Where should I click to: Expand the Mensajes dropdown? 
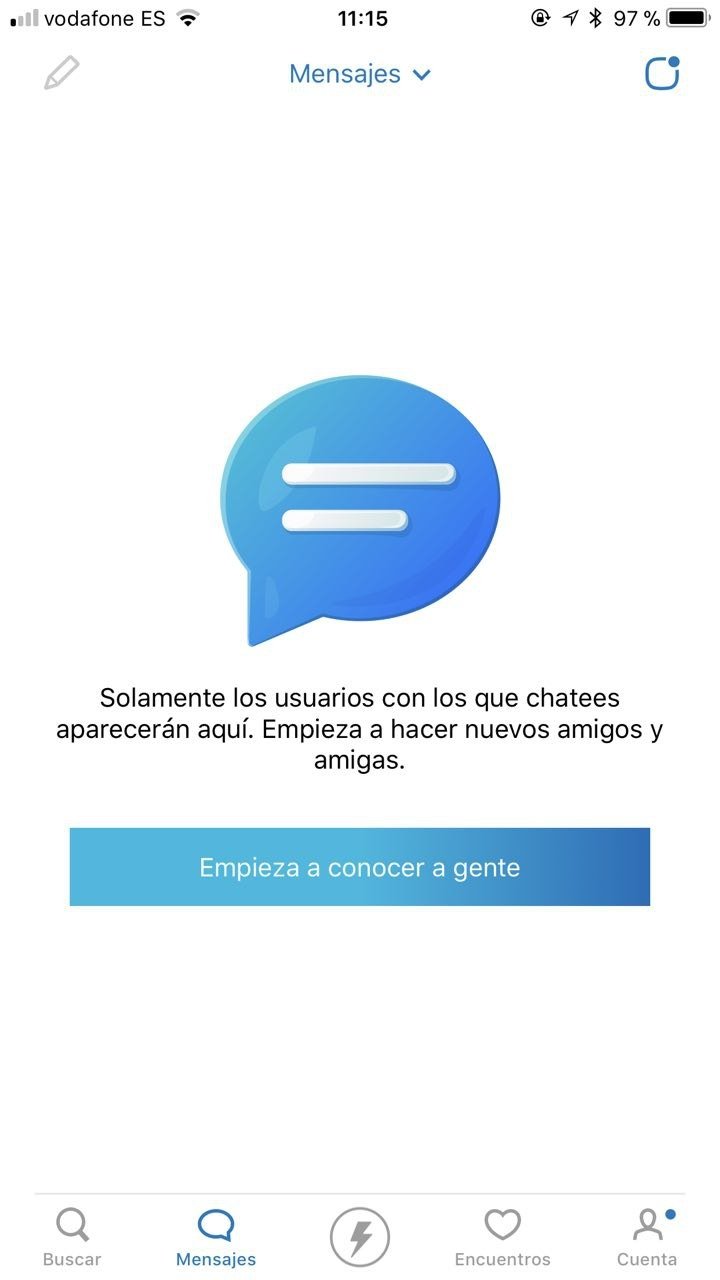[360, 74]
